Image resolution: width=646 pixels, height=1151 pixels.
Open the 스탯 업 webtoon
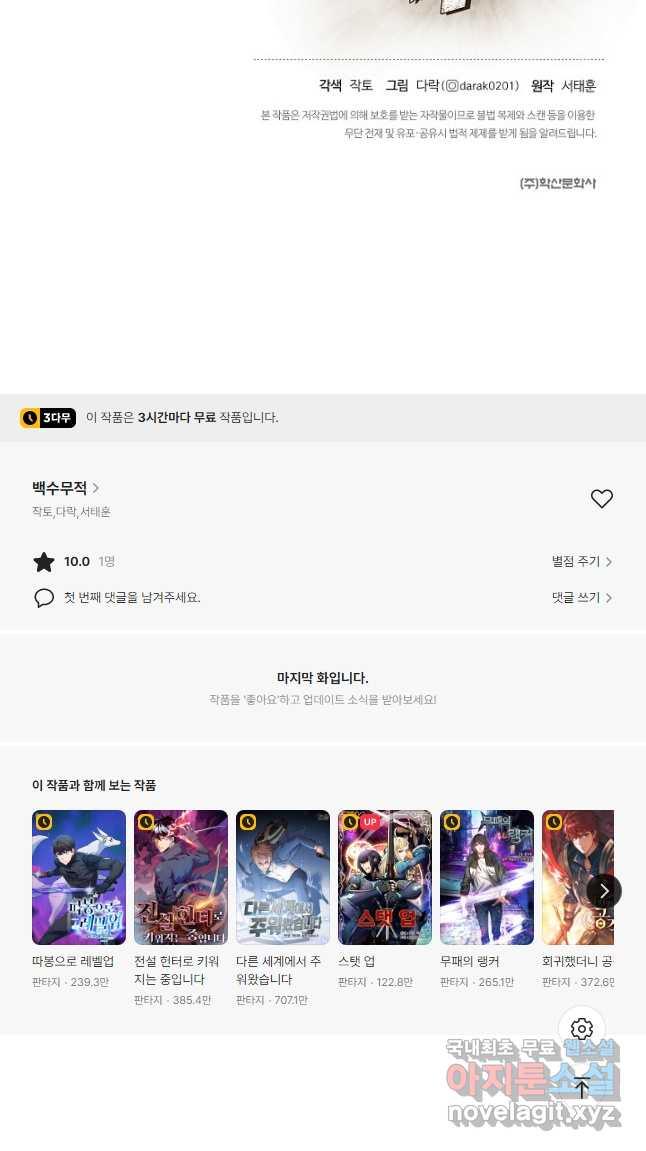pyautogui.click(x=385, y=877)
